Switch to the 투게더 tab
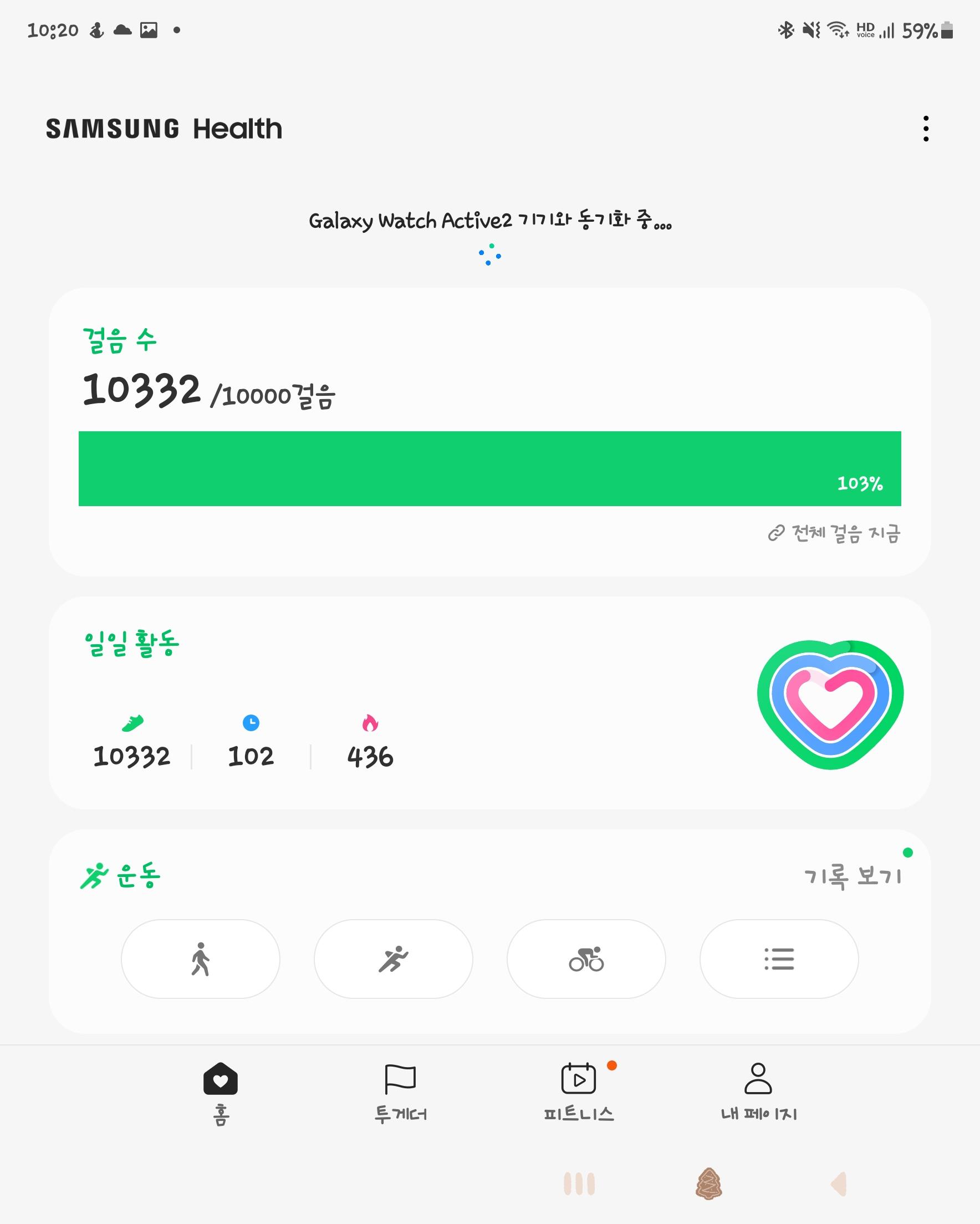This screenshot has height=1224, width=980. pos(400,1093)
